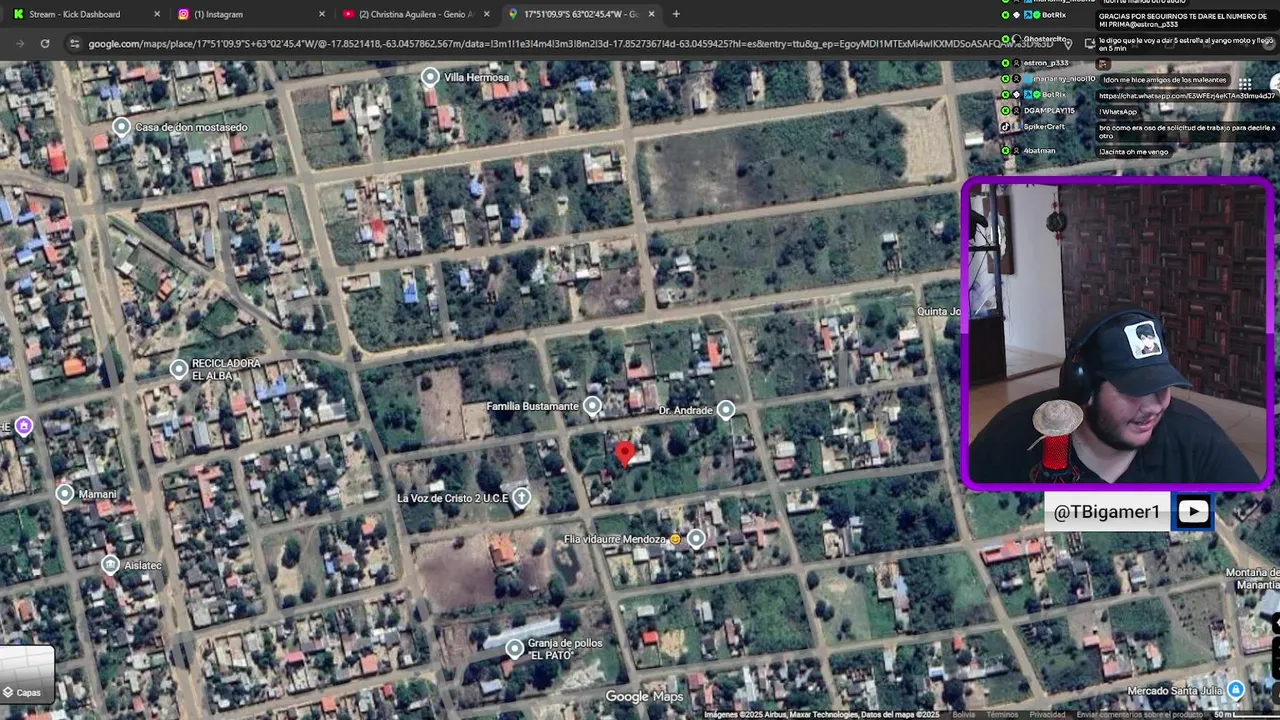Select the Aislatec place marker

click(110, 565)
